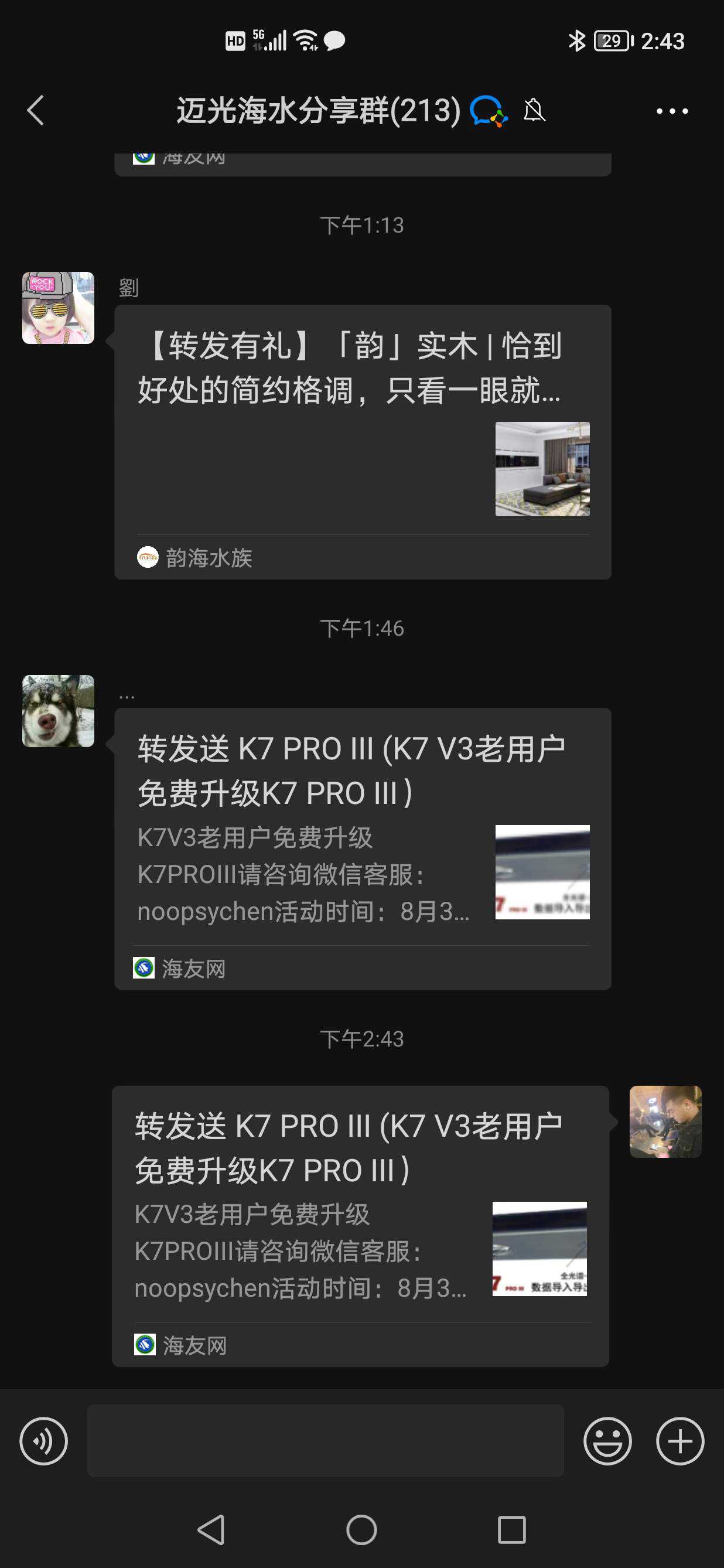Open the emoji picker
The image size is (724, 1568).
point(607,1440)
